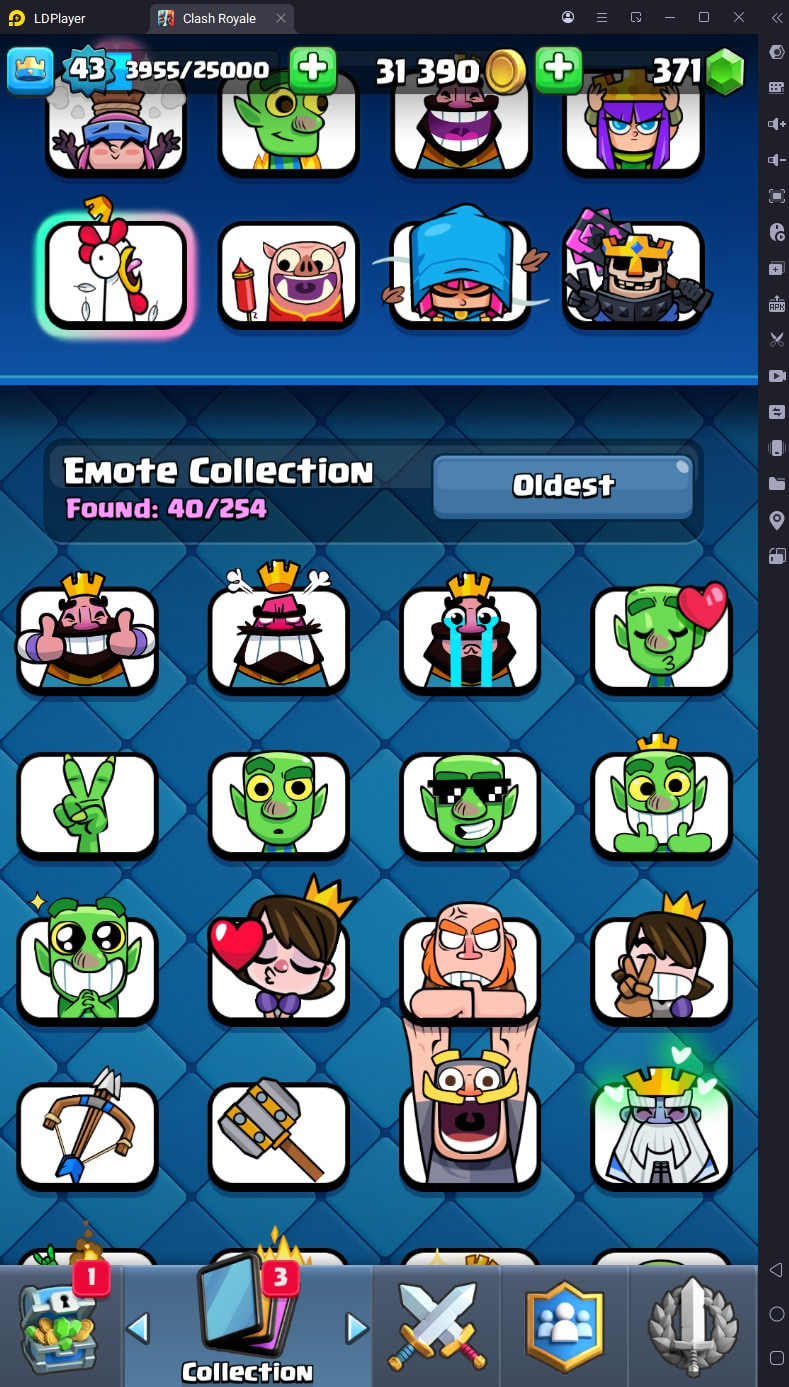
Task: Select the hog with firecracker emote
Action: click(288, 273)
